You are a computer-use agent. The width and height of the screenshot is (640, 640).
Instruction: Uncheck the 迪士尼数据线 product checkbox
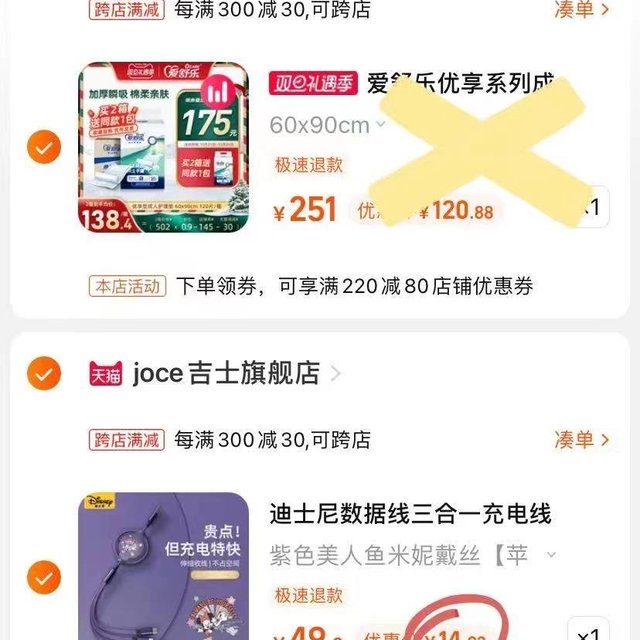click(43, 577)
